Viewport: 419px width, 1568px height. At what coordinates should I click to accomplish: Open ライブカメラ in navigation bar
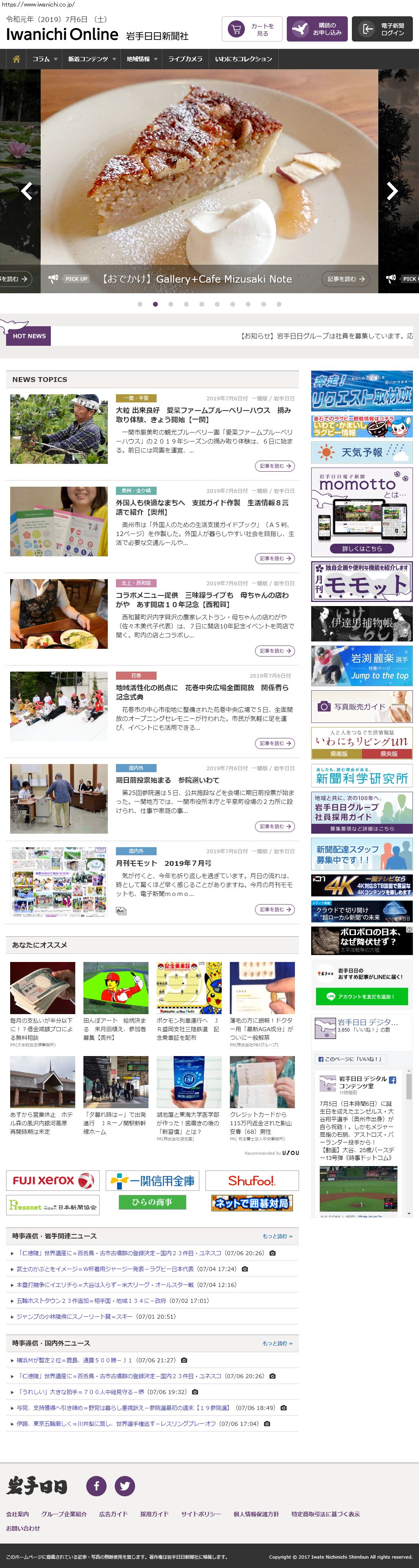[x=185, y=59]
